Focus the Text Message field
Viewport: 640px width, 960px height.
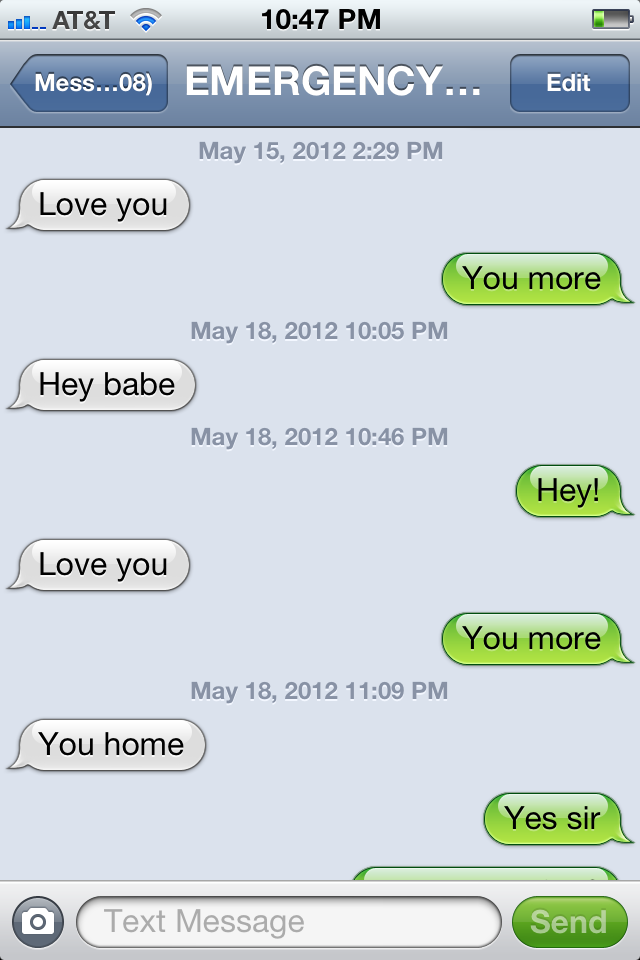[x=288, y=921]
